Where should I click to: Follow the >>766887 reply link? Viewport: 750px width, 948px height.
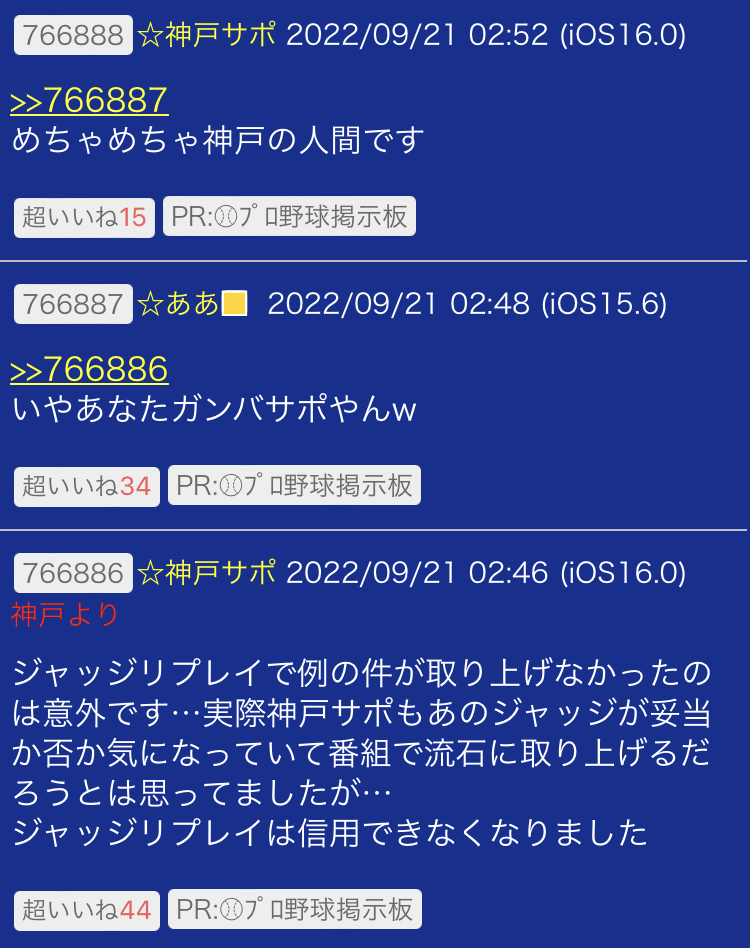89,100
